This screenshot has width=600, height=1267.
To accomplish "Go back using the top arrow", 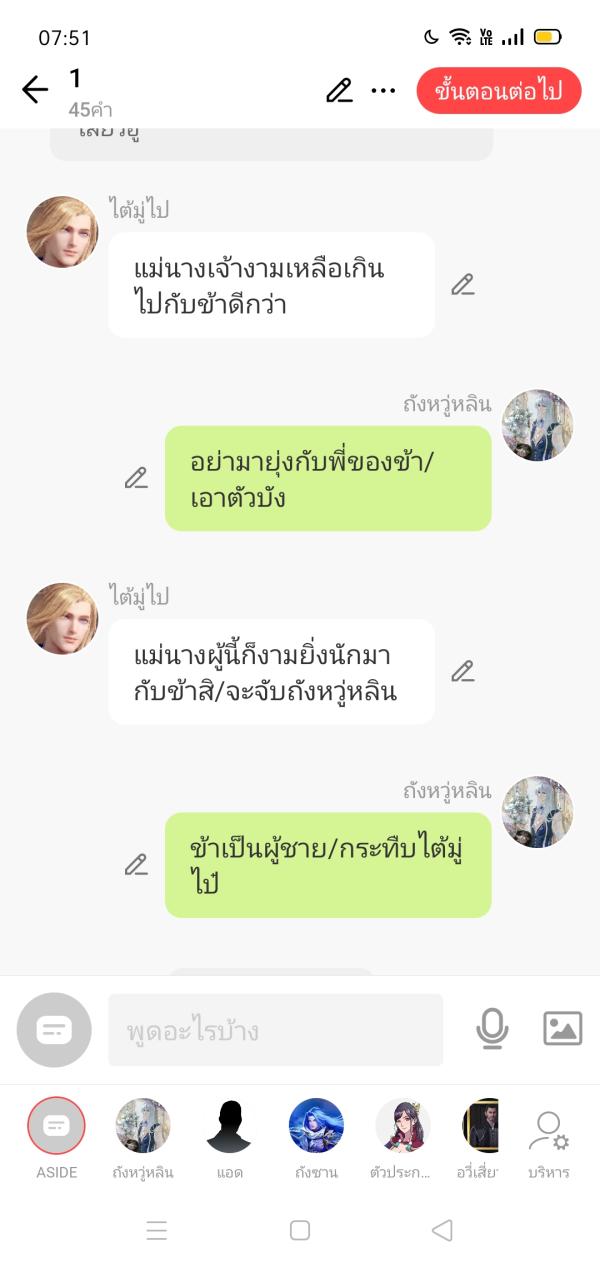I will click(35, 90).
